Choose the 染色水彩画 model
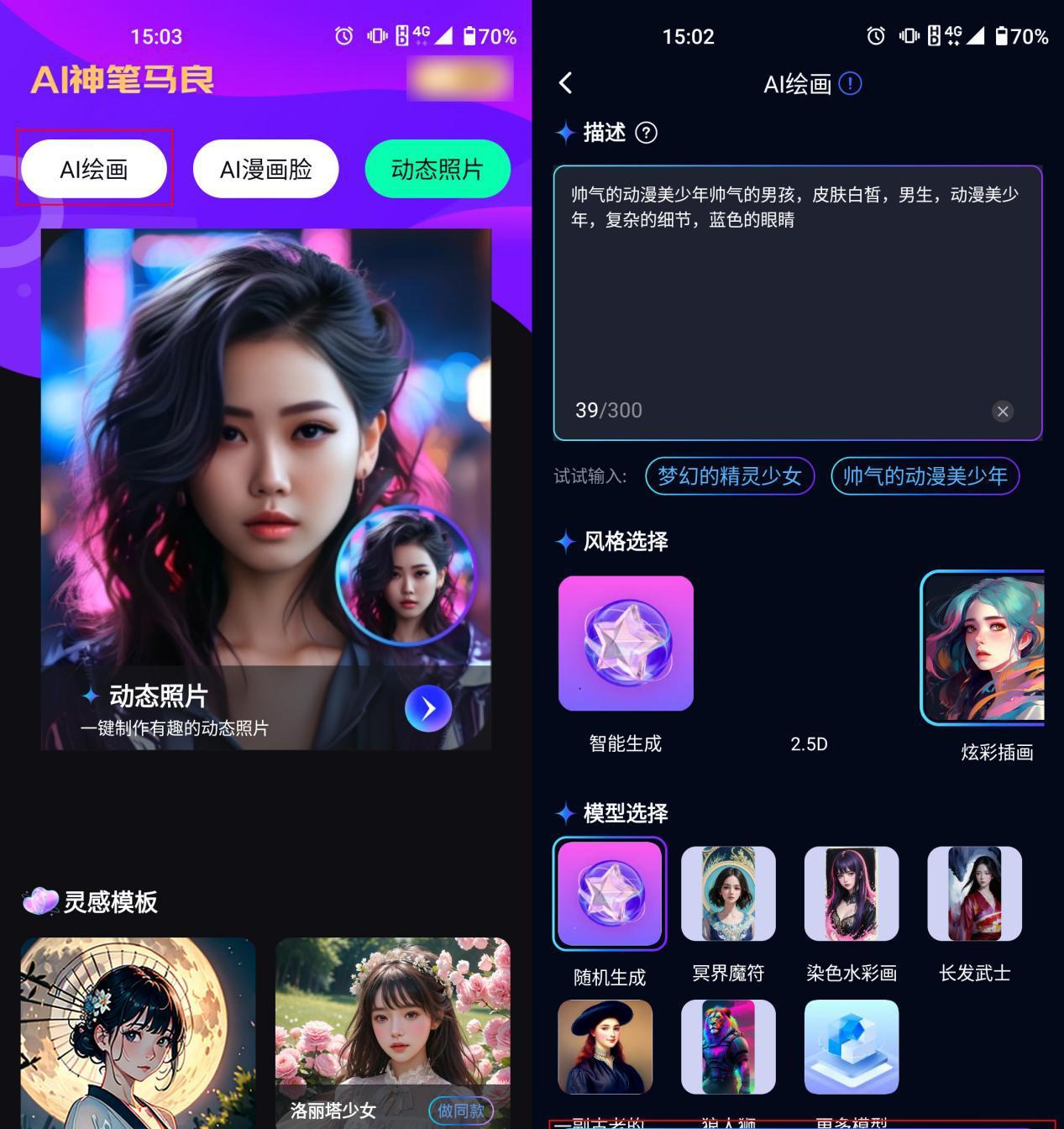Viewport: 1064px width, 1129px height. tap(852, 894)
